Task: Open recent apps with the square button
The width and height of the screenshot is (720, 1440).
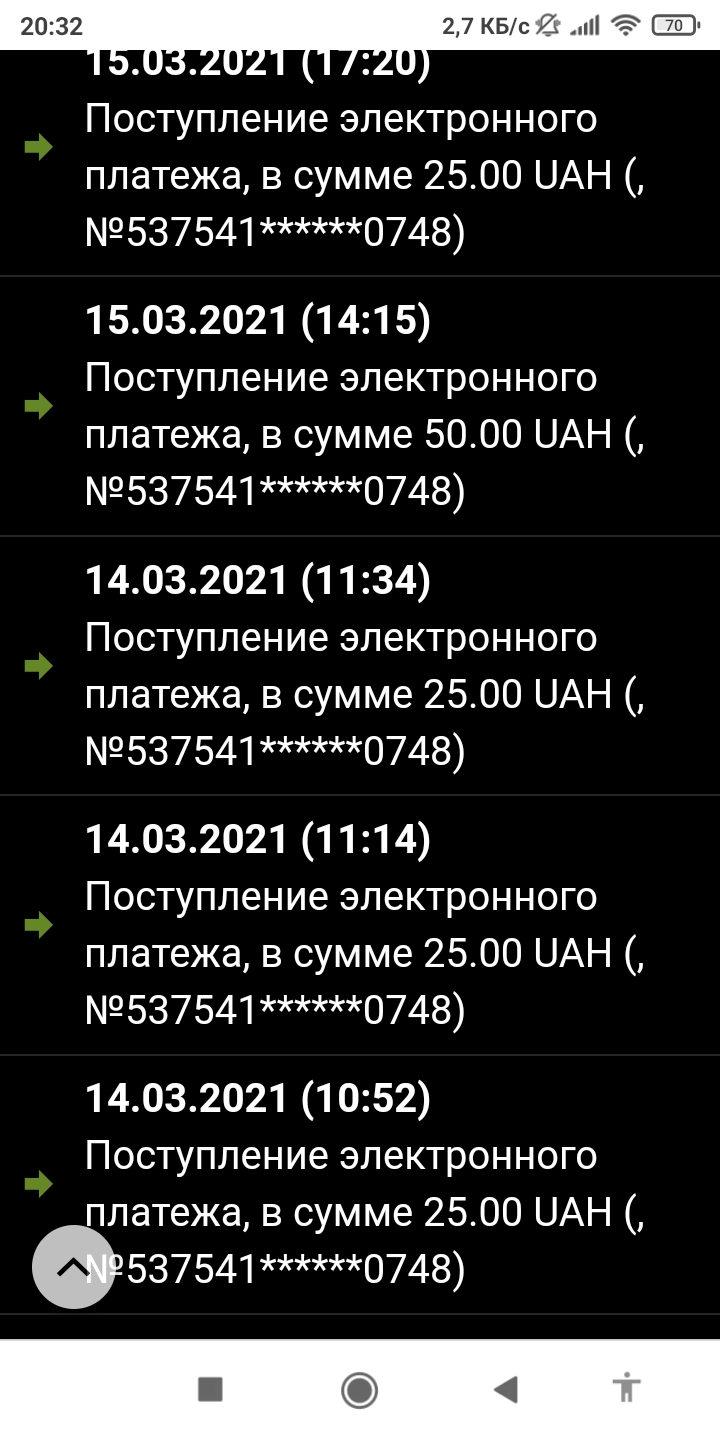Action: [210, 1389]
